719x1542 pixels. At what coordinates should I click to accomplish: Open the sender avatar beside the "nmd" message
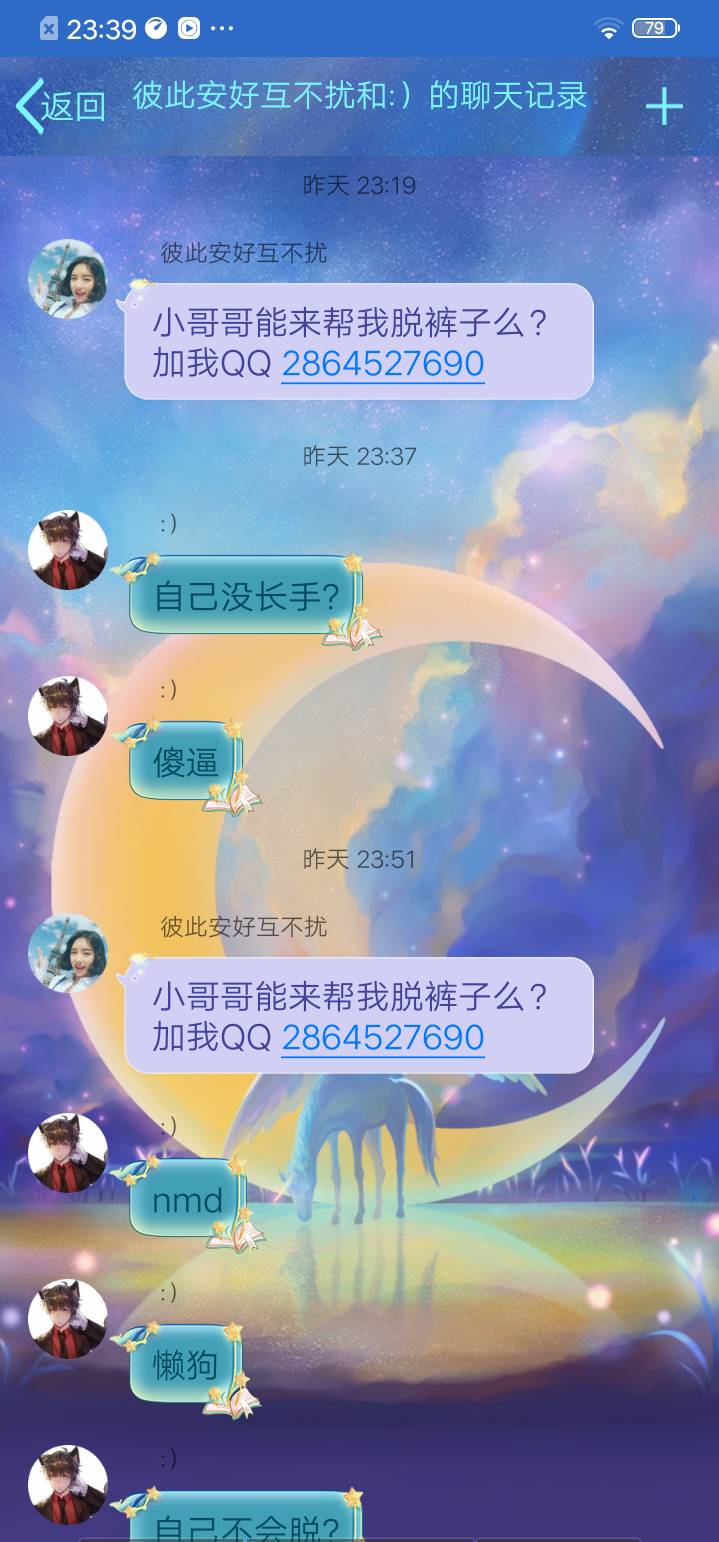[68, 1153]
